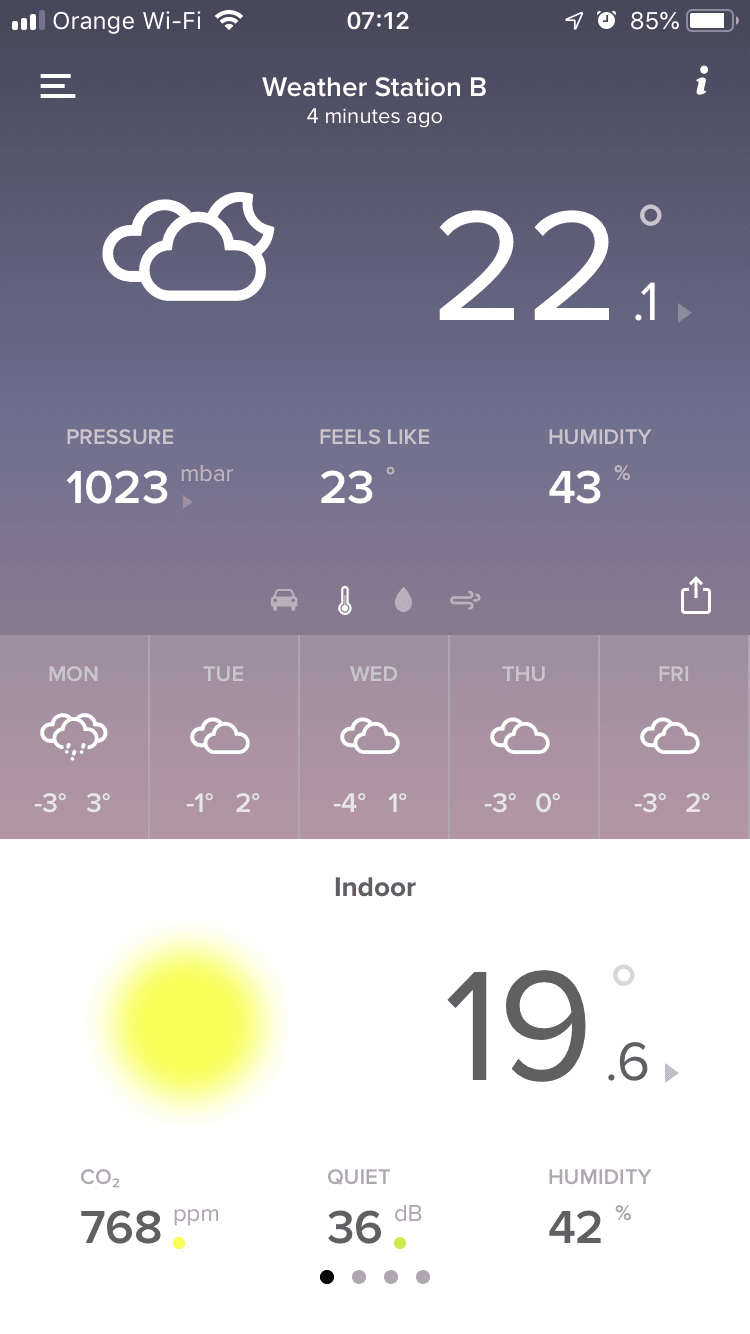
Task: Open the hamburger menu
Action: [58, 86]
